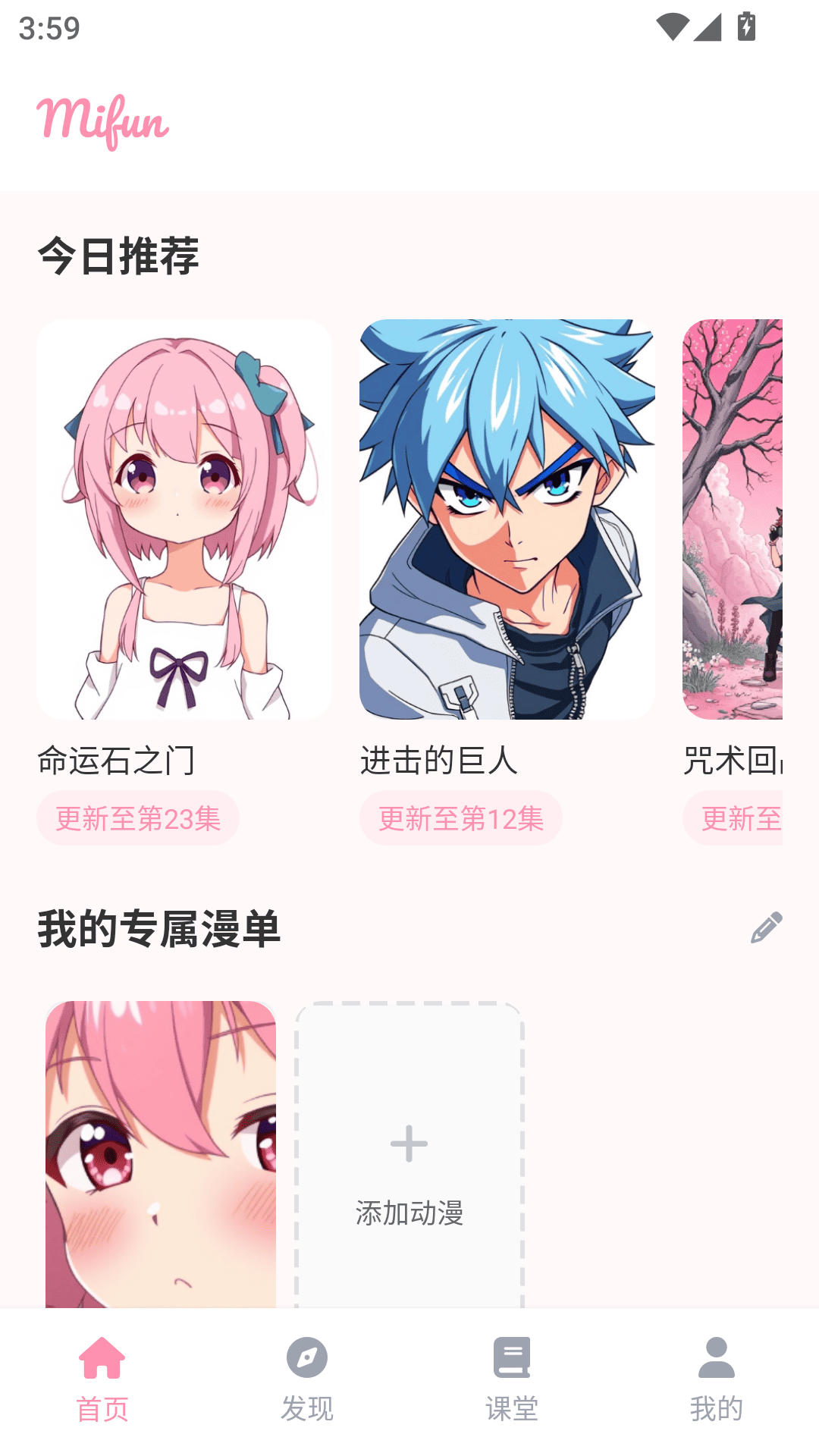Click the 更新至第12集 badge
819x1456 pixels.
coord(460,817)
